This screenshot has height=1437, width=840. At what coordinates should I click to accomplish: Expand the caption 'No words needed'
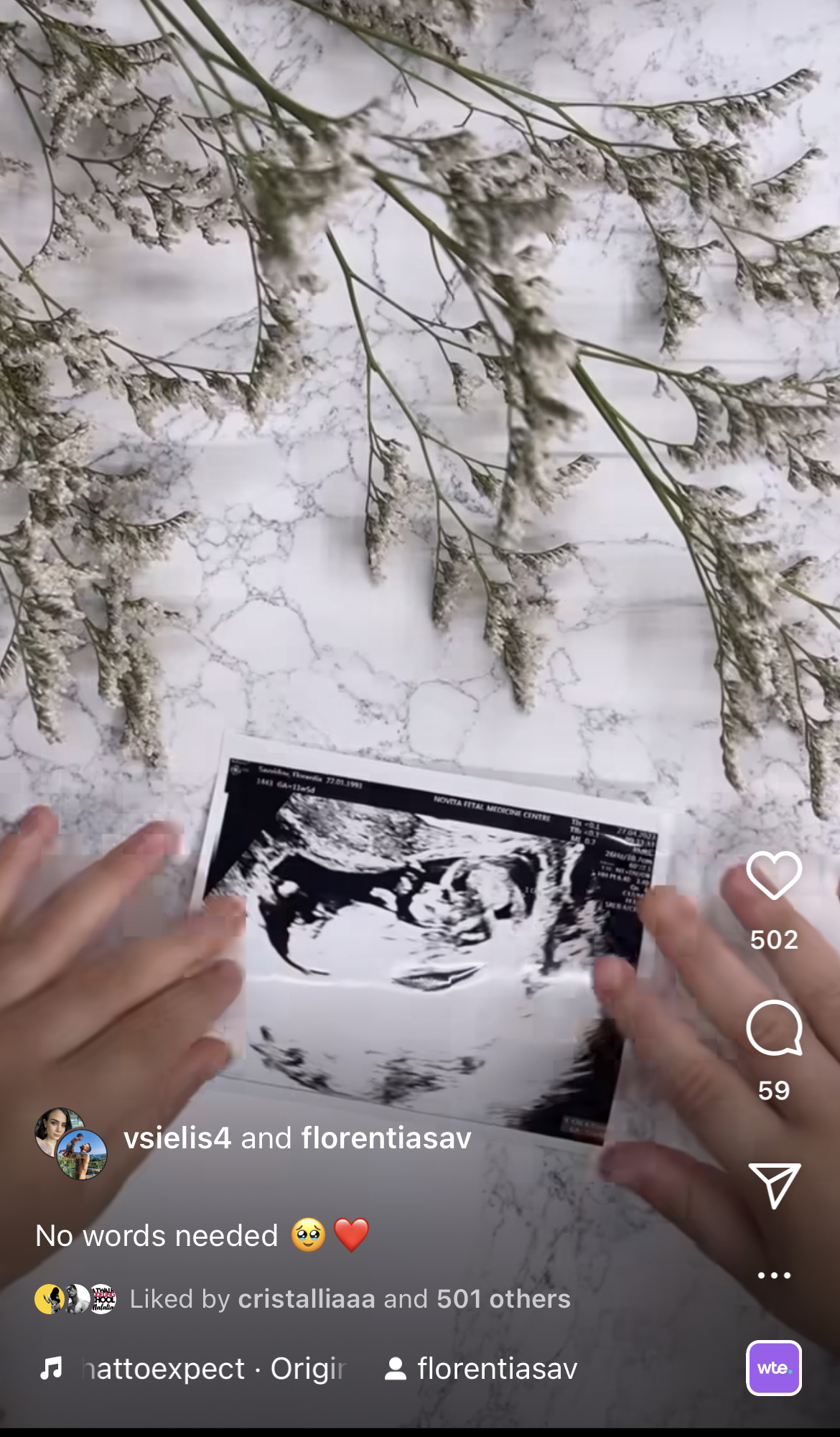pos(157,1236)
